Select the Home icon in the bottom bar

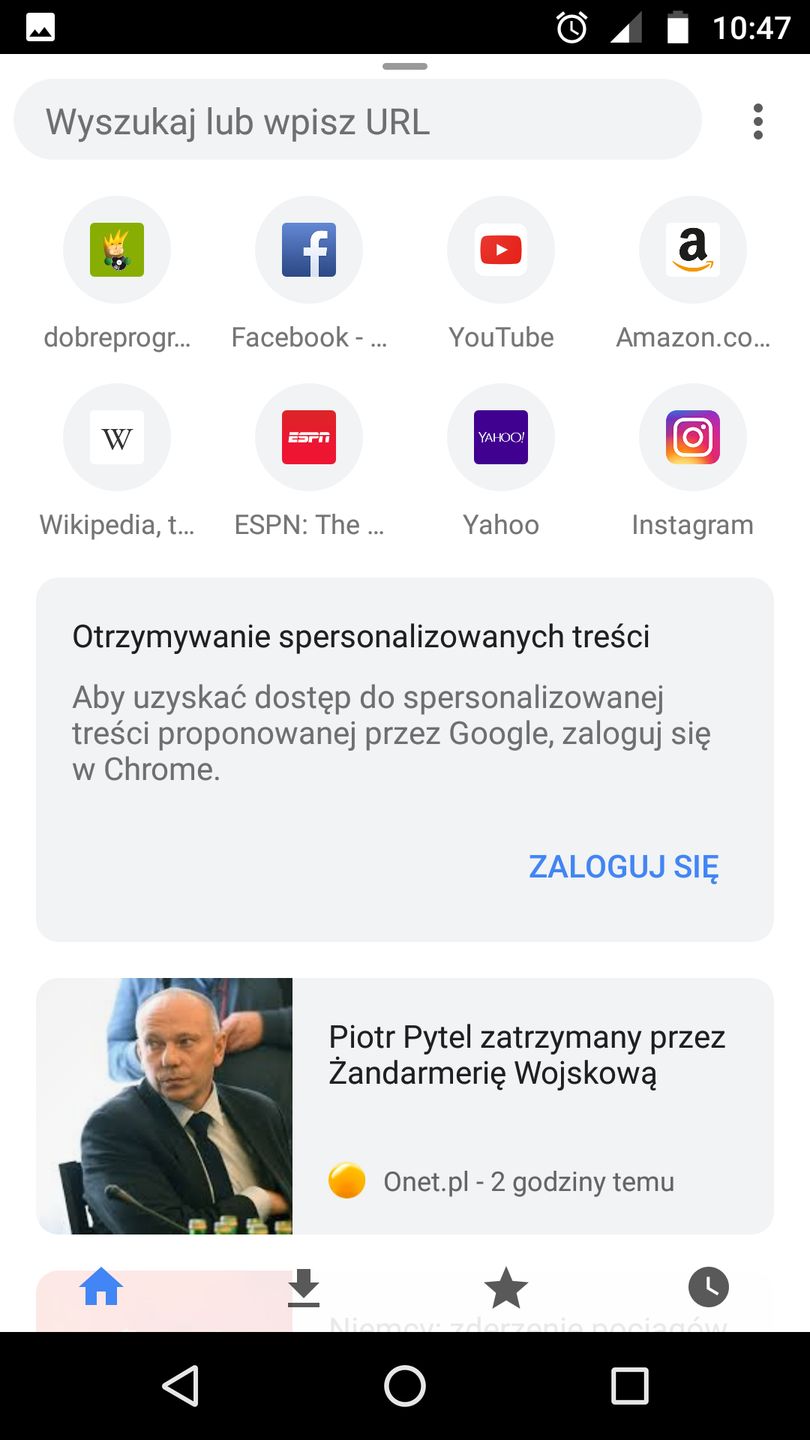[x=100, y=1288]
